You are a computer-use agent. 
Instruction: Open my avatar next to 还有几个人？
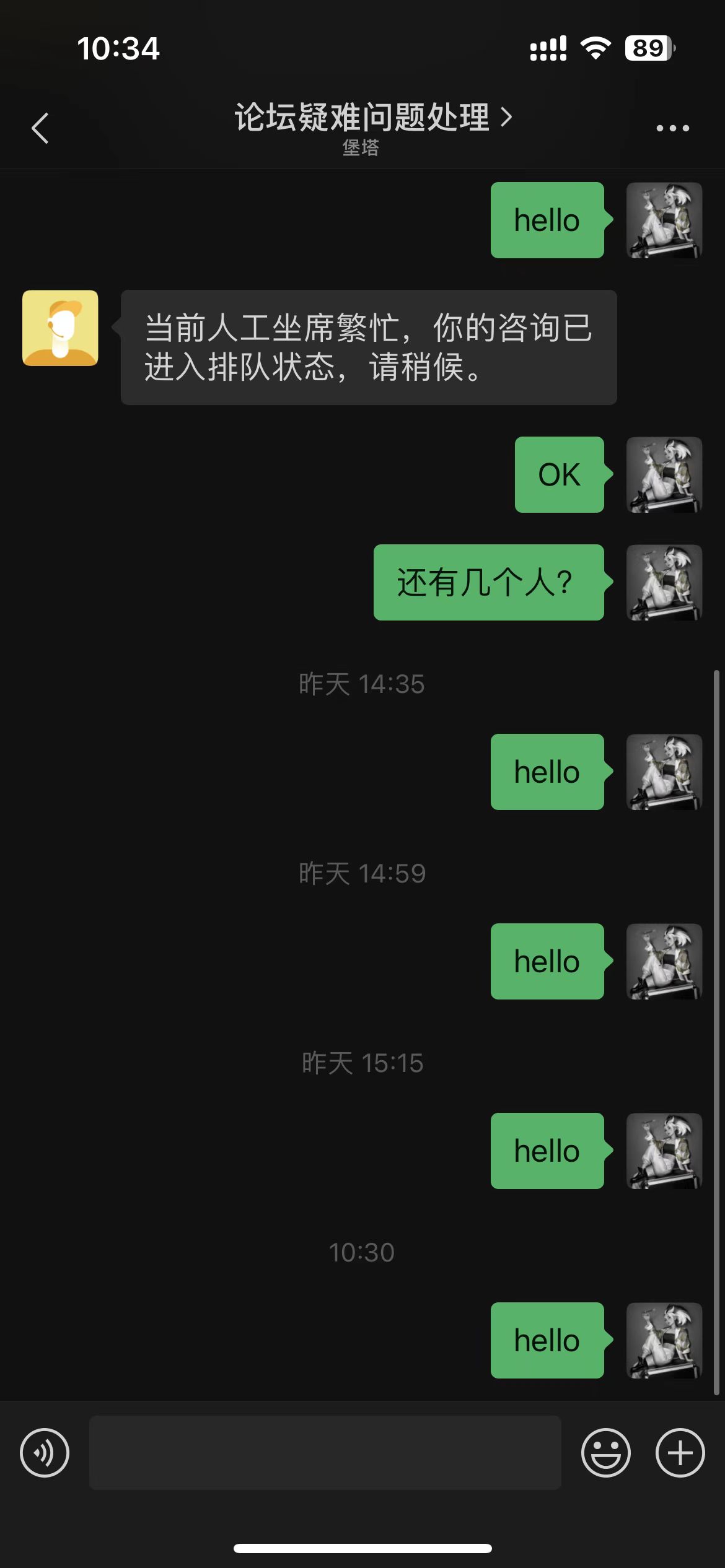tap(664, 583)
